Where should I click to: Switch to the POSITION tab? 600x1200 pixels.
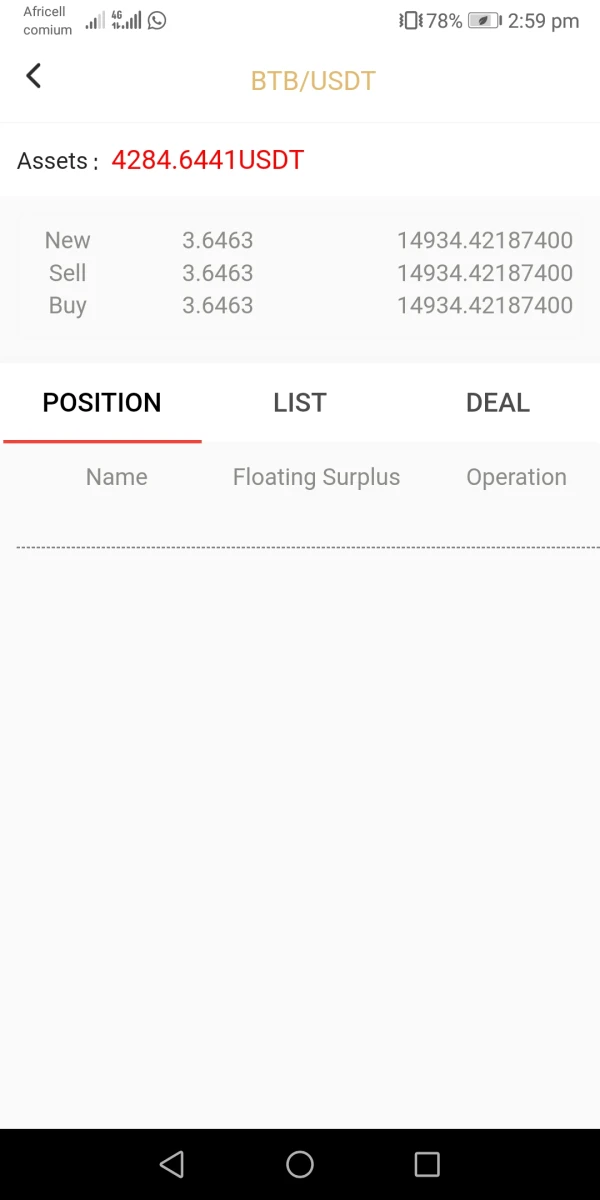[x=101, y=403]
